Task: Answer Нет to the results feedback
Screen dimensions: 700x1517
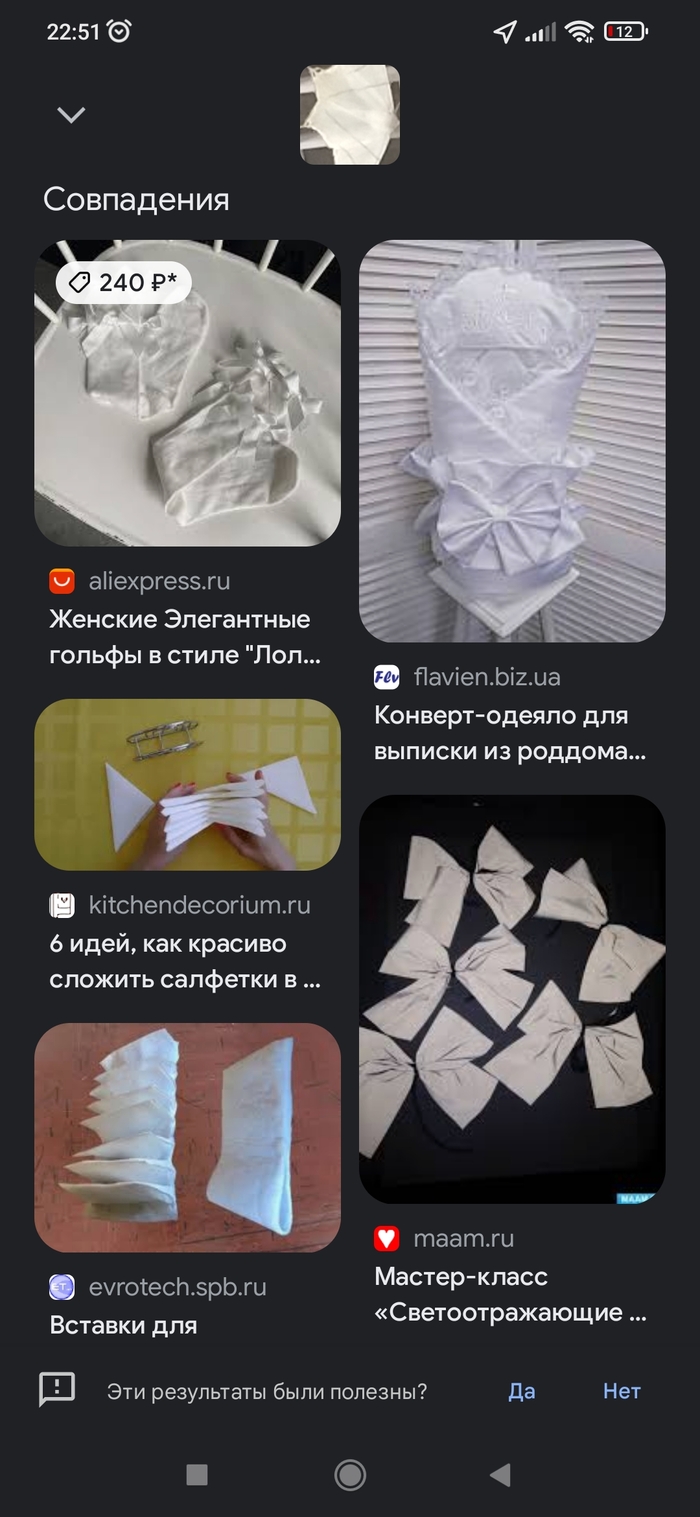Action: point(621,1391)
